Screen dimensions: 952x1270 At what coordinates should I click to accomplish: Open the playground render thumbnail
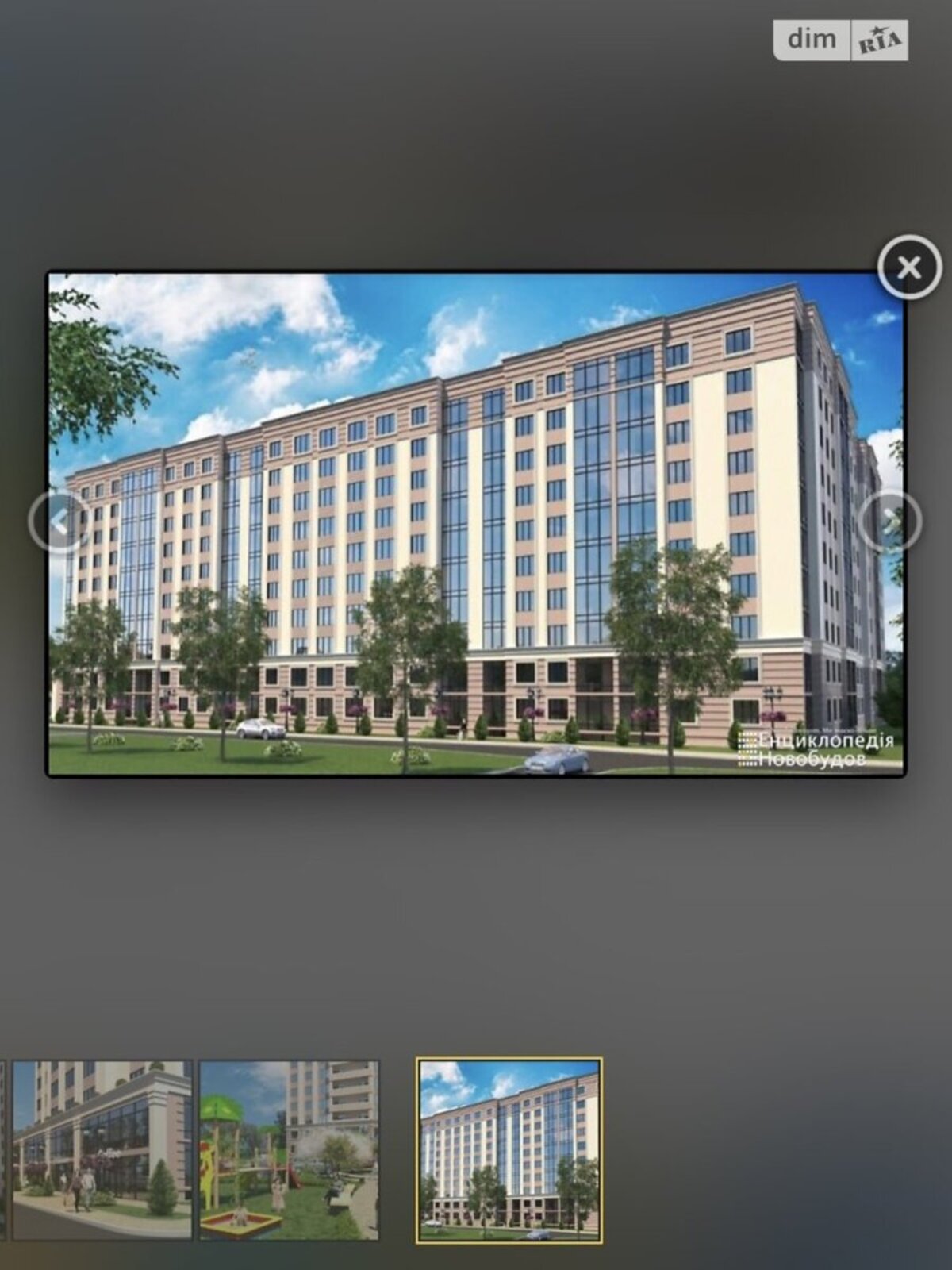point(289,1149)
